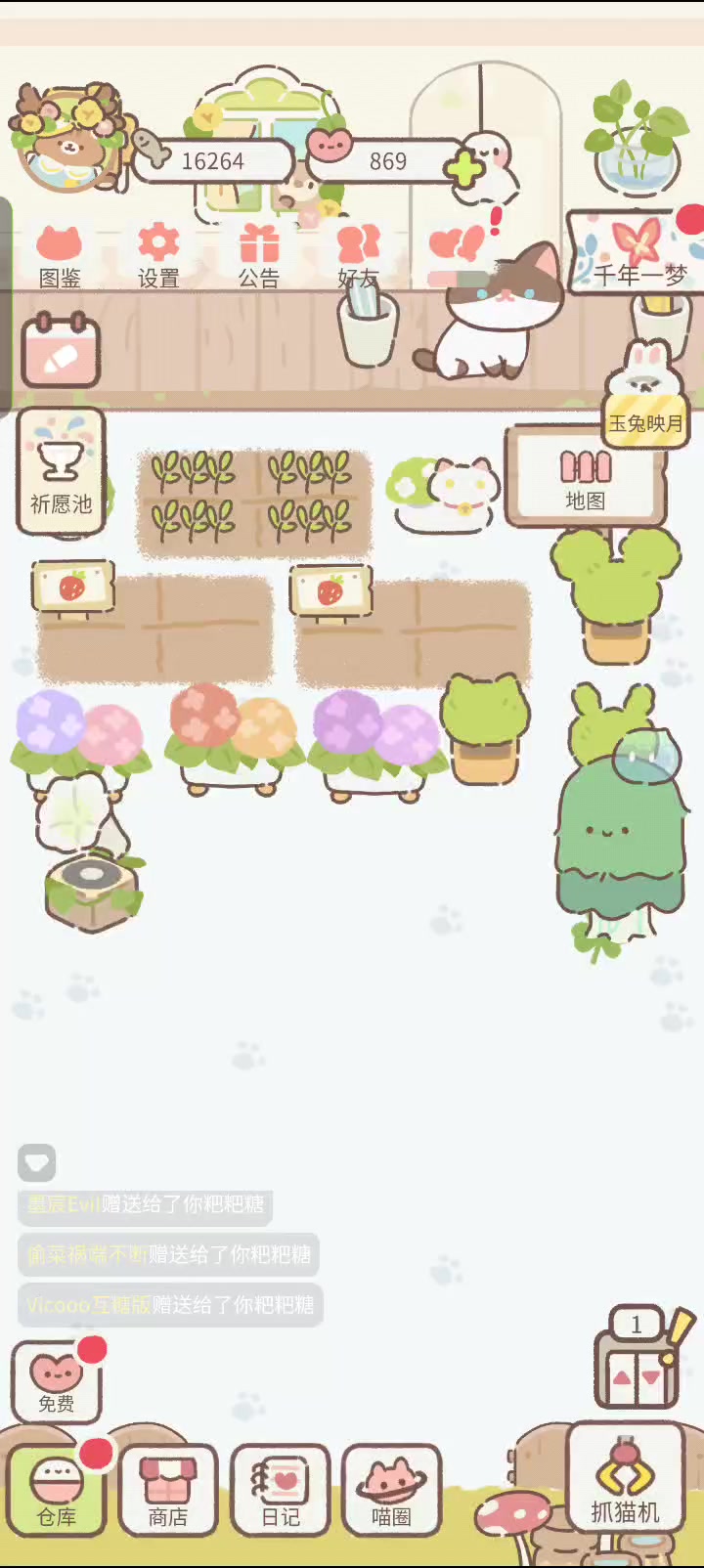Open the calendar check-in icon
The image size is (704, 1568).
pyautogui.click(x=61, y=349)
